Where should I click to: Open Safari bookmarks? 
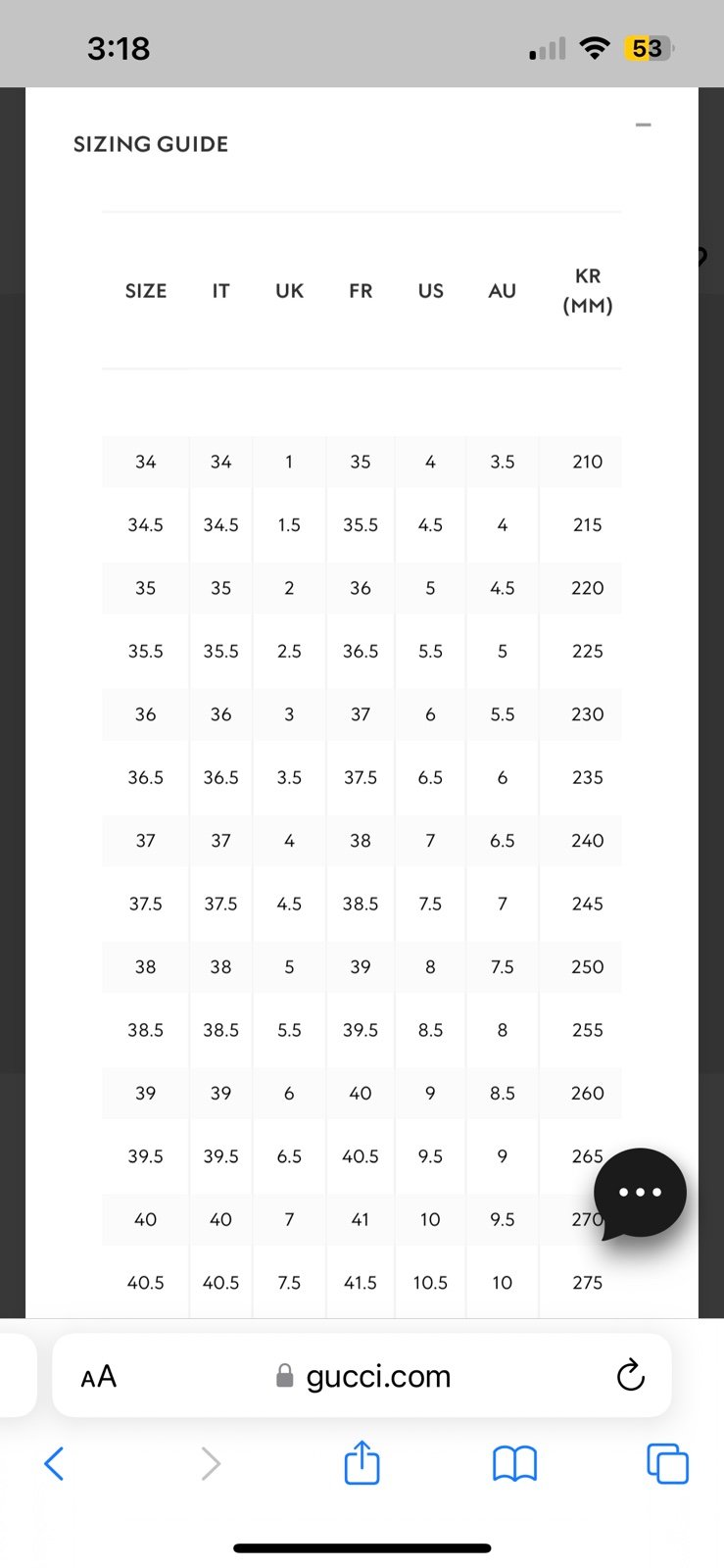click(x=514, y=1464)
